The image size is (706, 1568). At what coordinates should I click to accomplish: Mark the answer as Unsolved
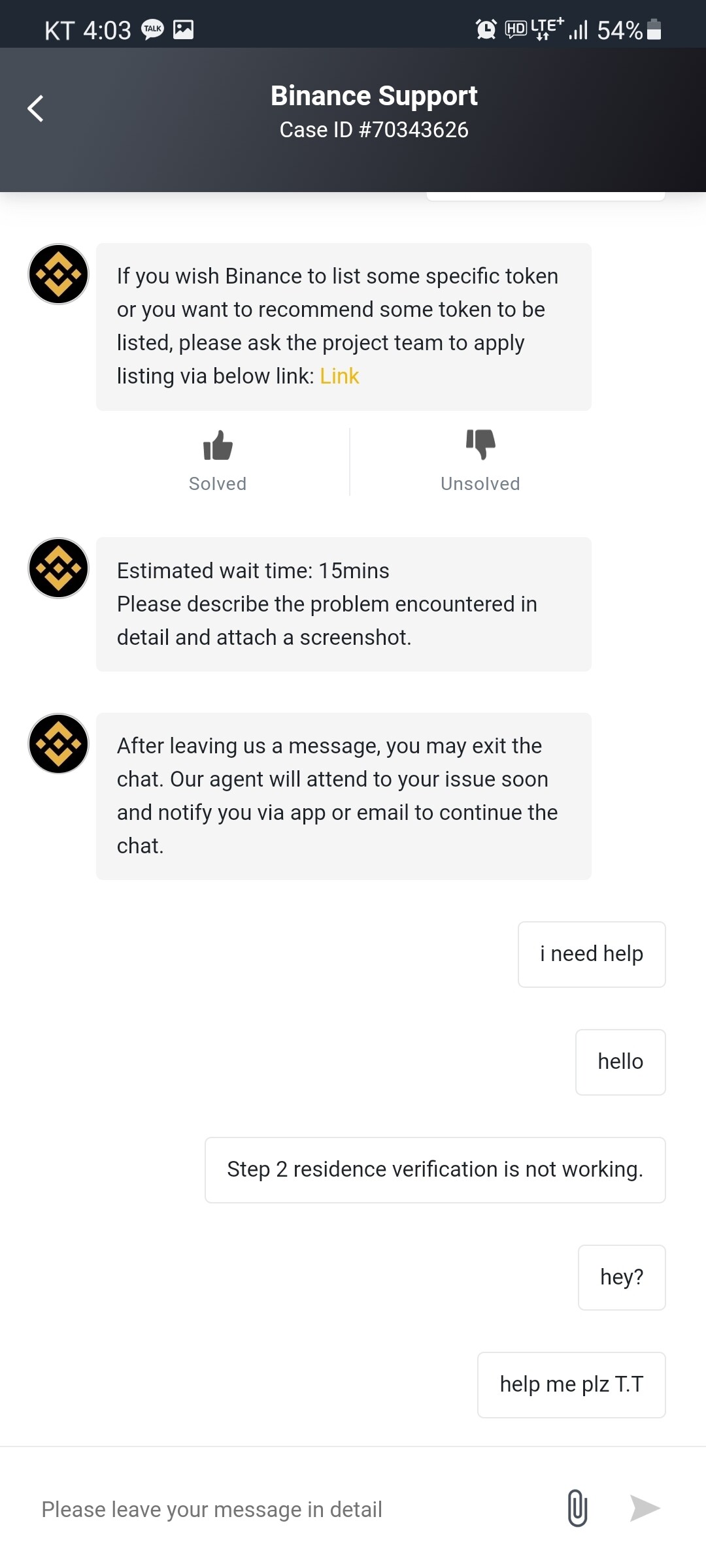[480, 461]
